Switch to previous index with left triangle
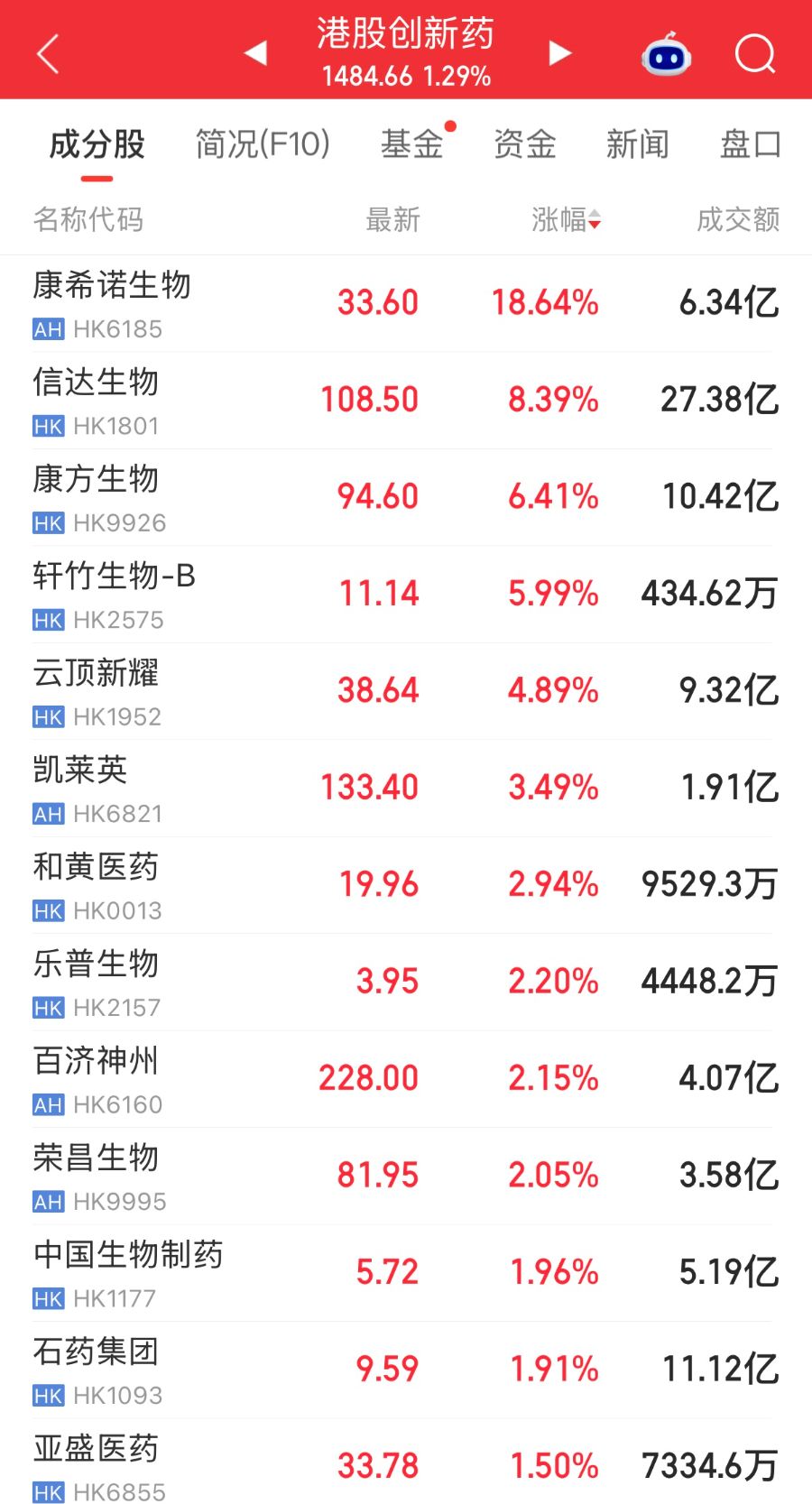 (x=255, y=53)
